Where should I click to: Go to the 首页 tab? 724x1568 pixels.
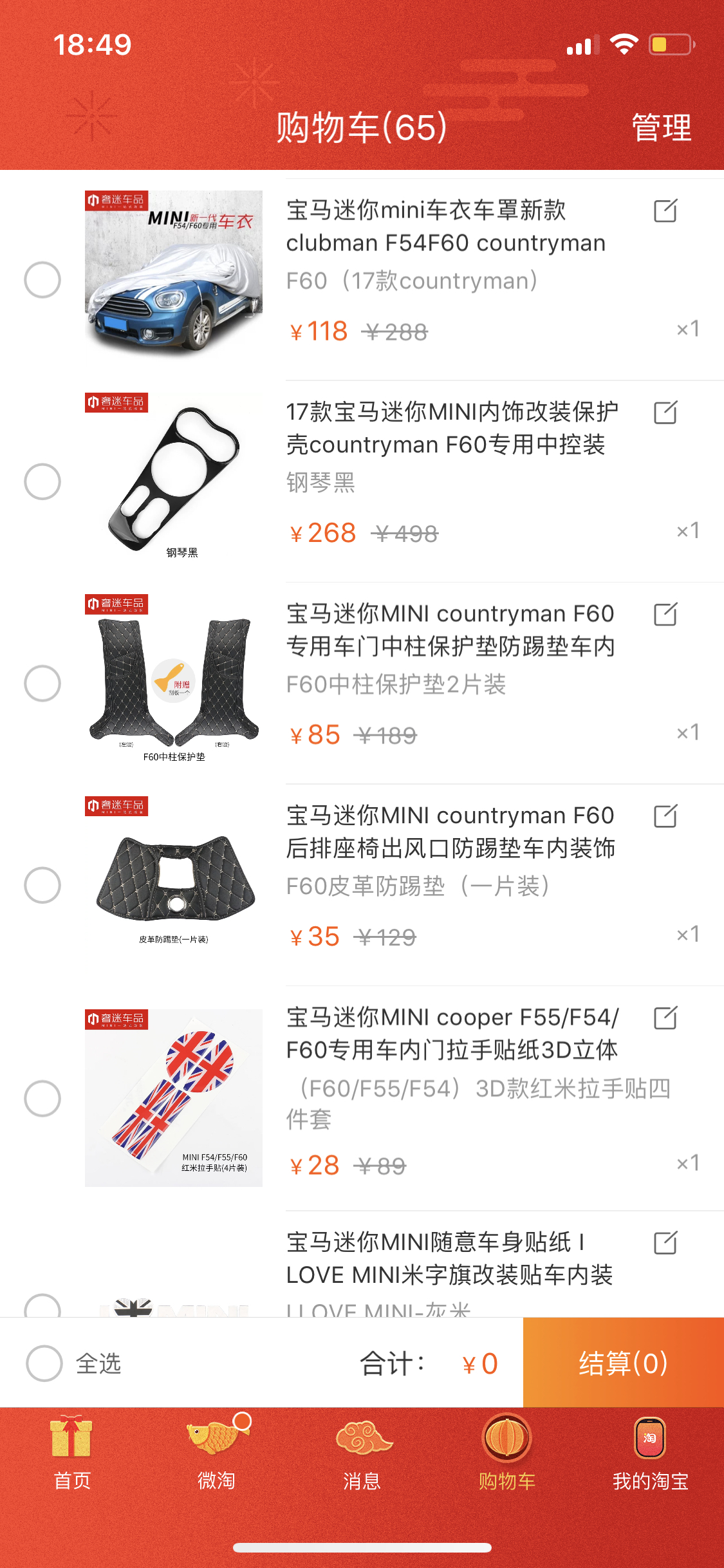[x=71, y=1453]
